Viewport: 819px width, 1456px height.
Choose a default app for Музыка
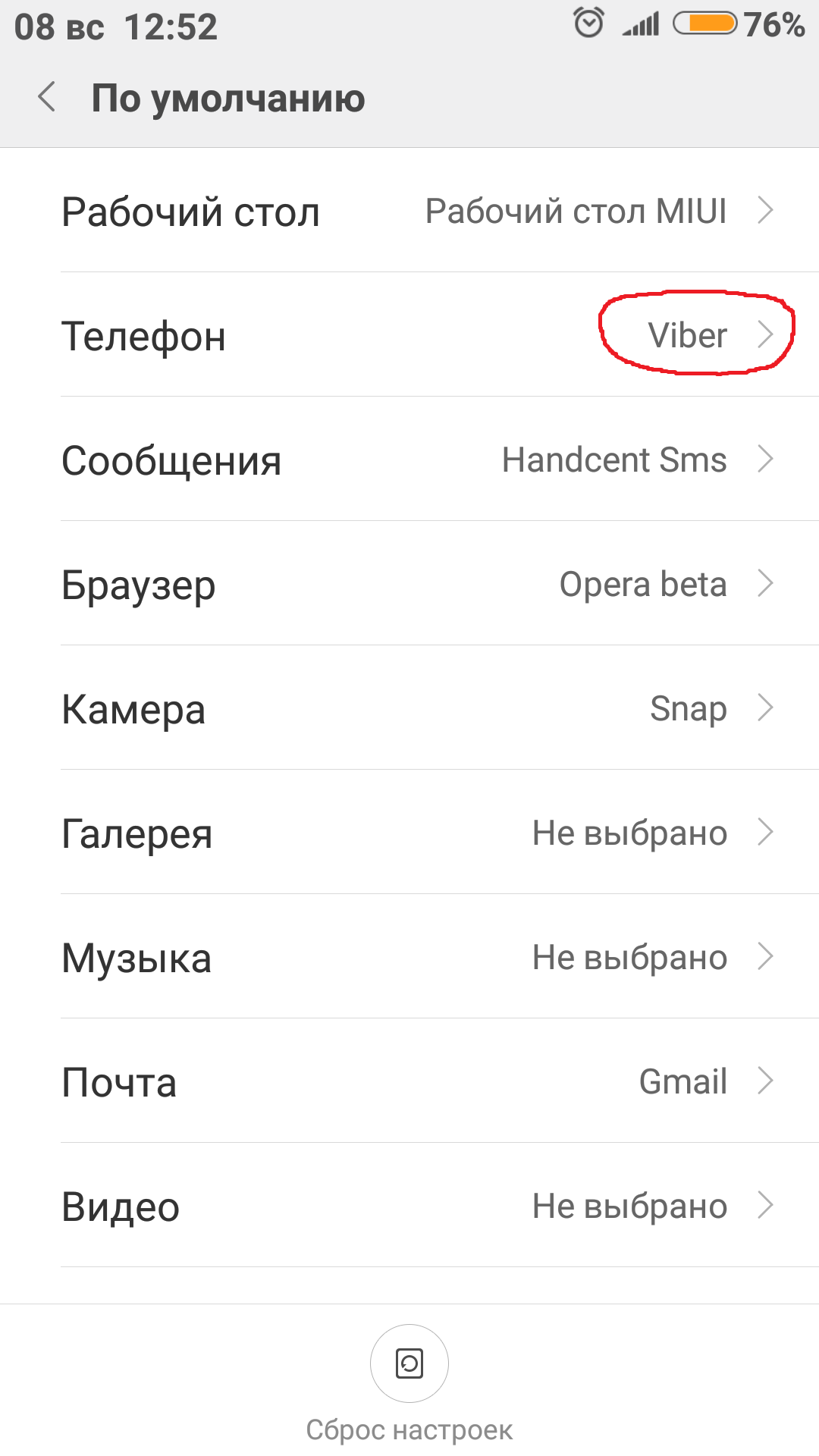click(409, 956)
